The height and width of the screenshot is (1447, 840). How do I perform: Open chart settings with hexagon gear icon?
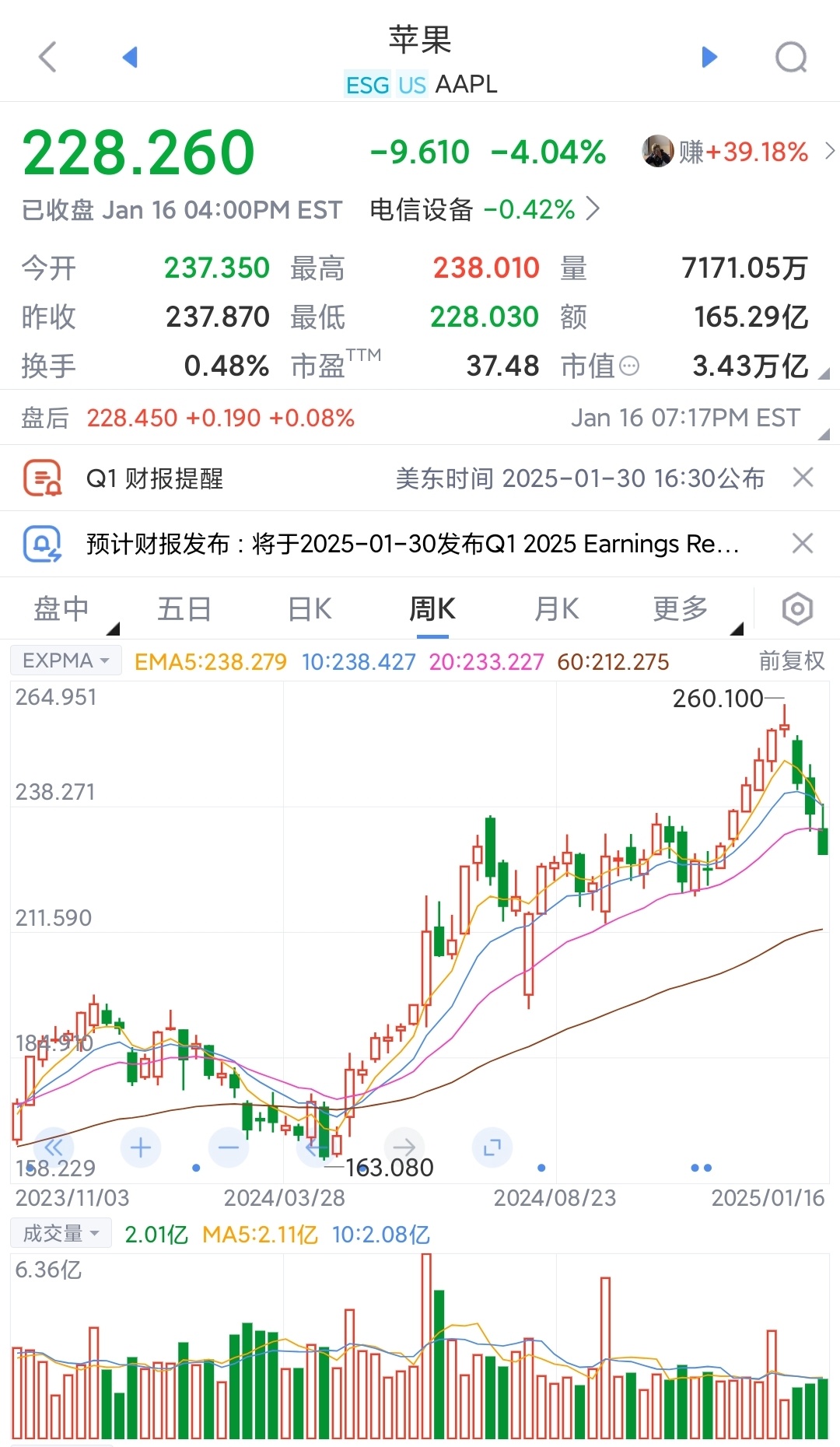point(796,608)
